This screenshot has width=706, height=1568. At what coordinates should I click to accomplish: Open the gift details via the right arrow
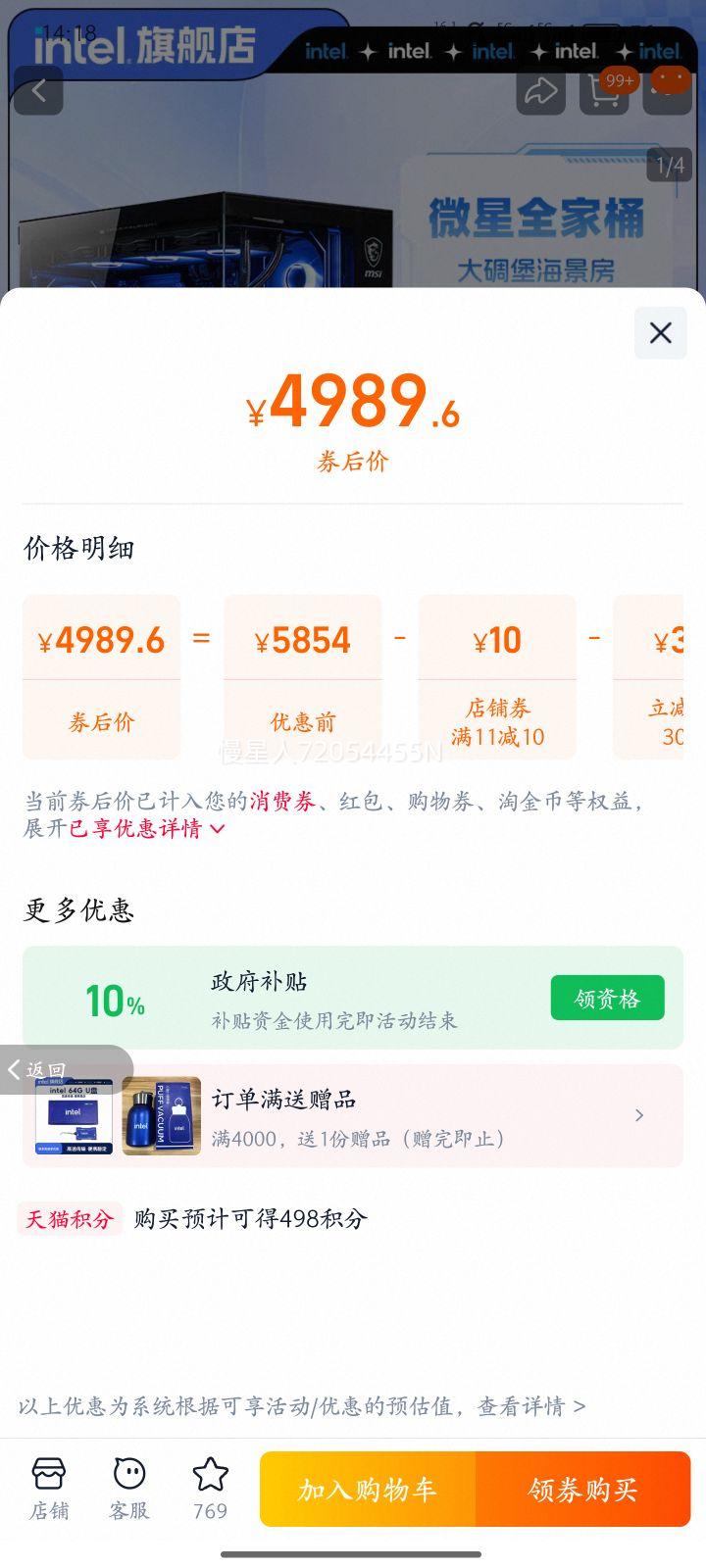coord(638,1115)
